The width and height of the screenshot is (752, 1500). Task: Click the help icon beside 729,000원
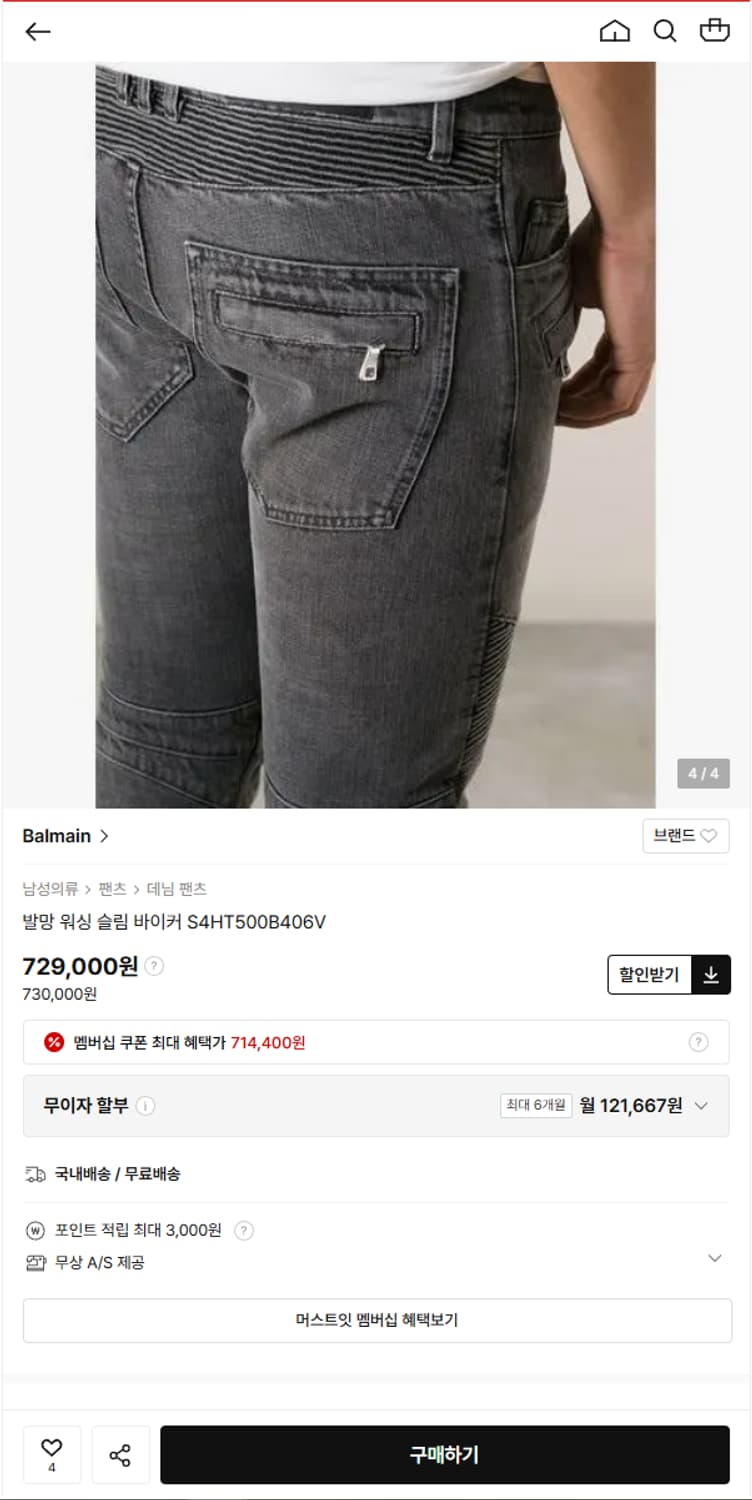(x=156, y=966)
